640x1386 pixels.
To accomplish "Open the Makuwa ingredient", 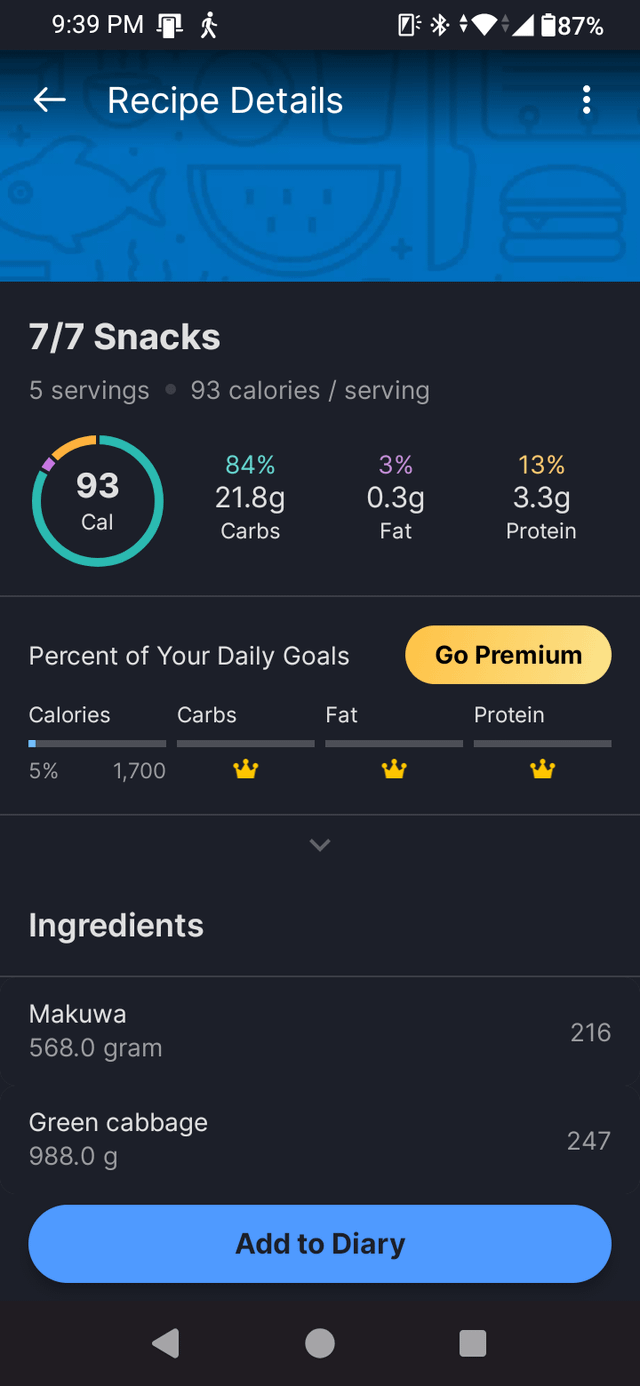I will [320, 1031].
